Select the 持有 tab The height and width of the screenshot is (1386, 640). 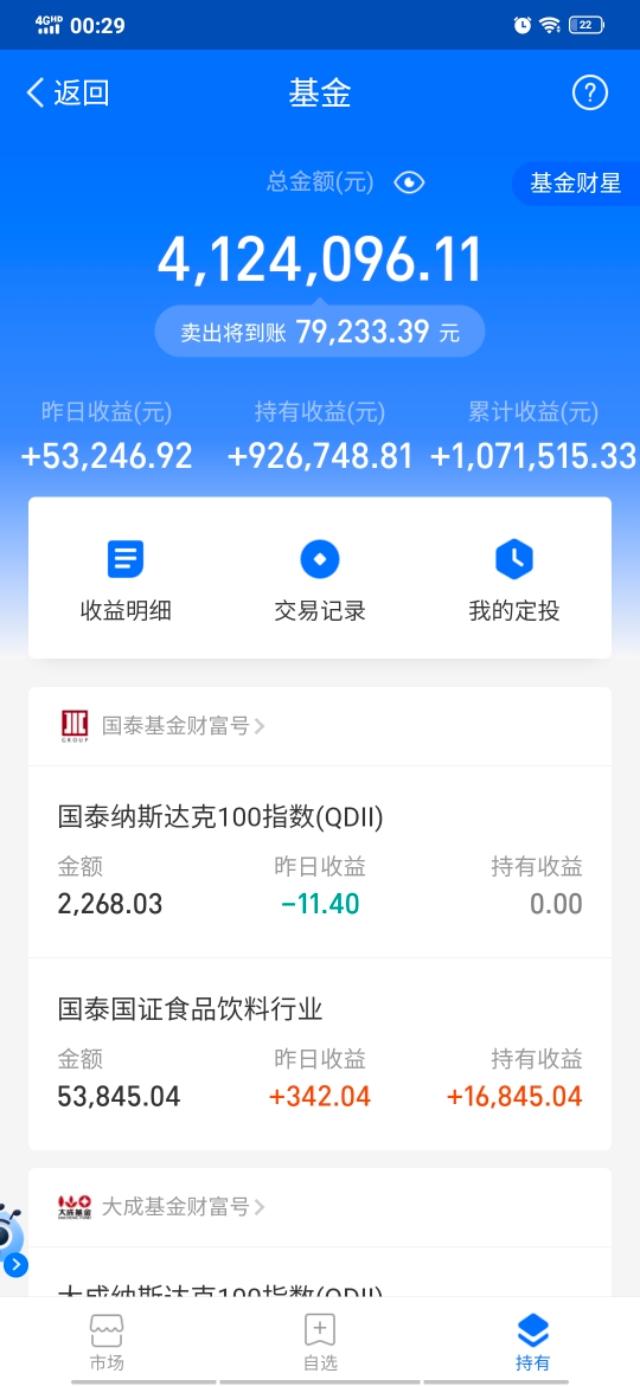click(x=532, y=1342)
